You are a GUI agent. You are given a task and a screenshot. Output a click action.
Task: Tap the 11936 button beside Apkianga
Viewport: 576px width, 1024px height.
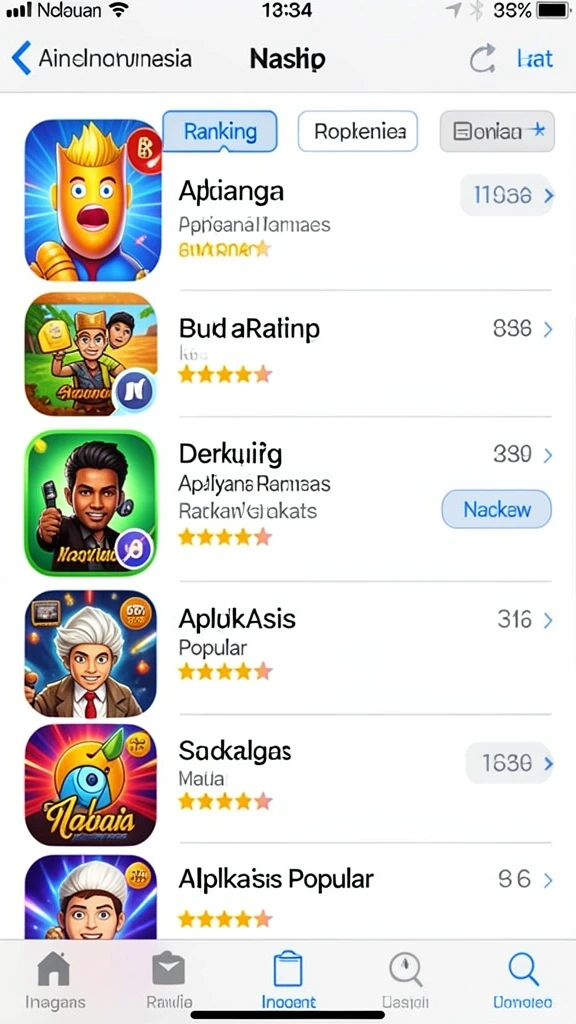pos(507,195)
